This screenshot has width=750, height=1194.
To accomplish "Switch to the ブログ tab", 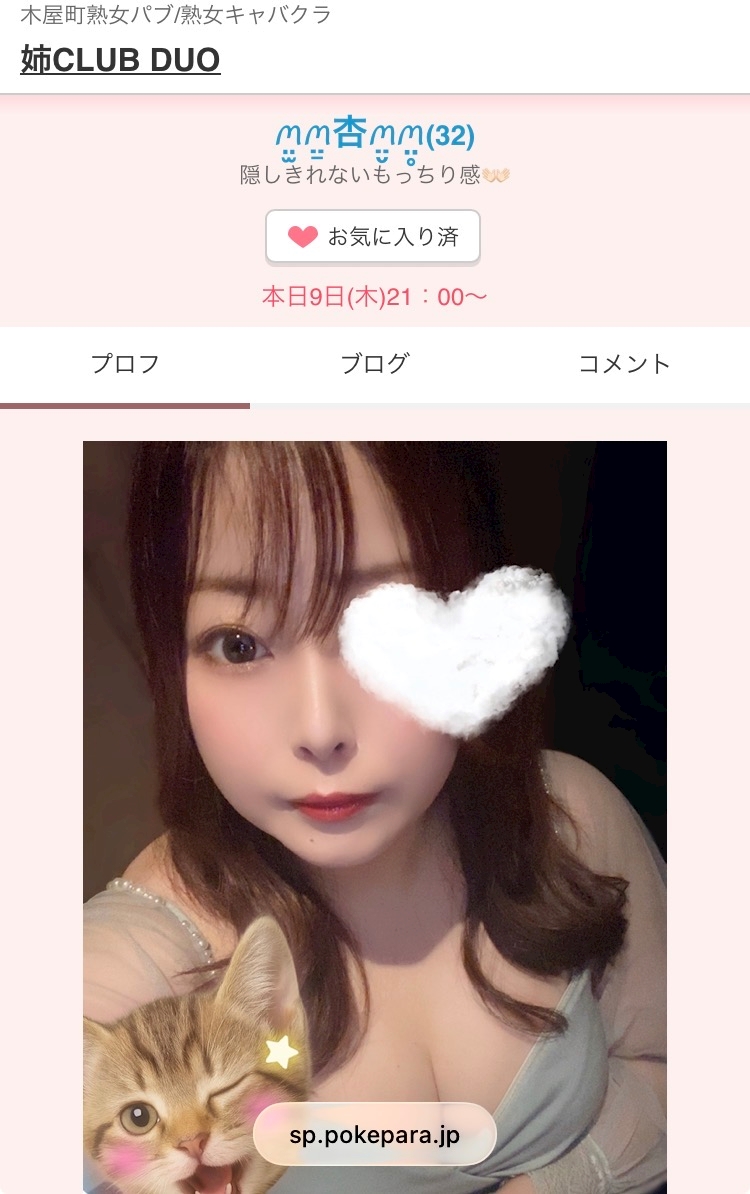I will point(375,366).
